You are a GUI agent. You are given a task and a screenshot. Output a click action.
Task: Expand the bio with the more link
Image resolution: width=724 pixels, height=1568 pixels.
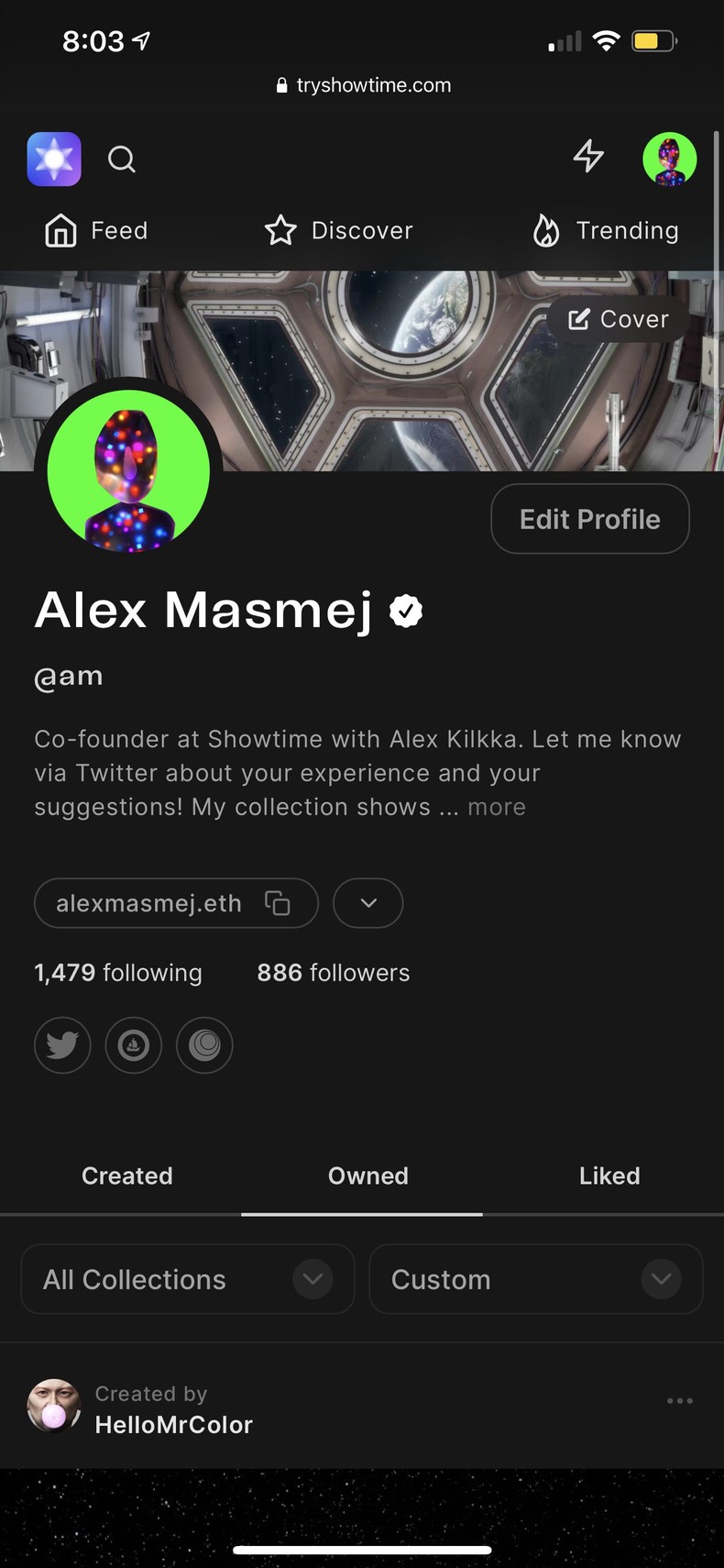click(x=497, y=807)
